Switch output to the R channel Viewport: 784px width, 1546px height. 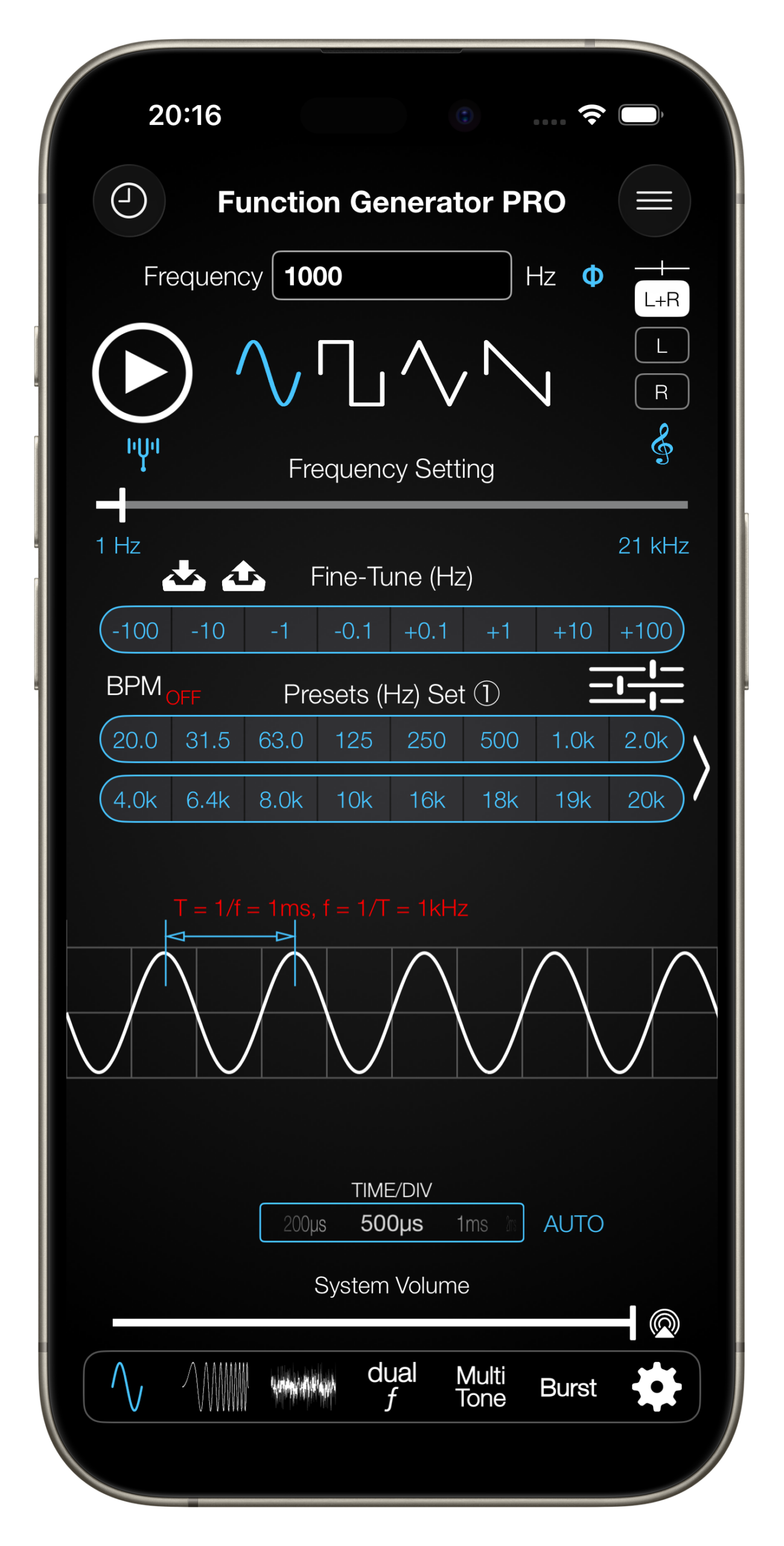click(661, 392)
